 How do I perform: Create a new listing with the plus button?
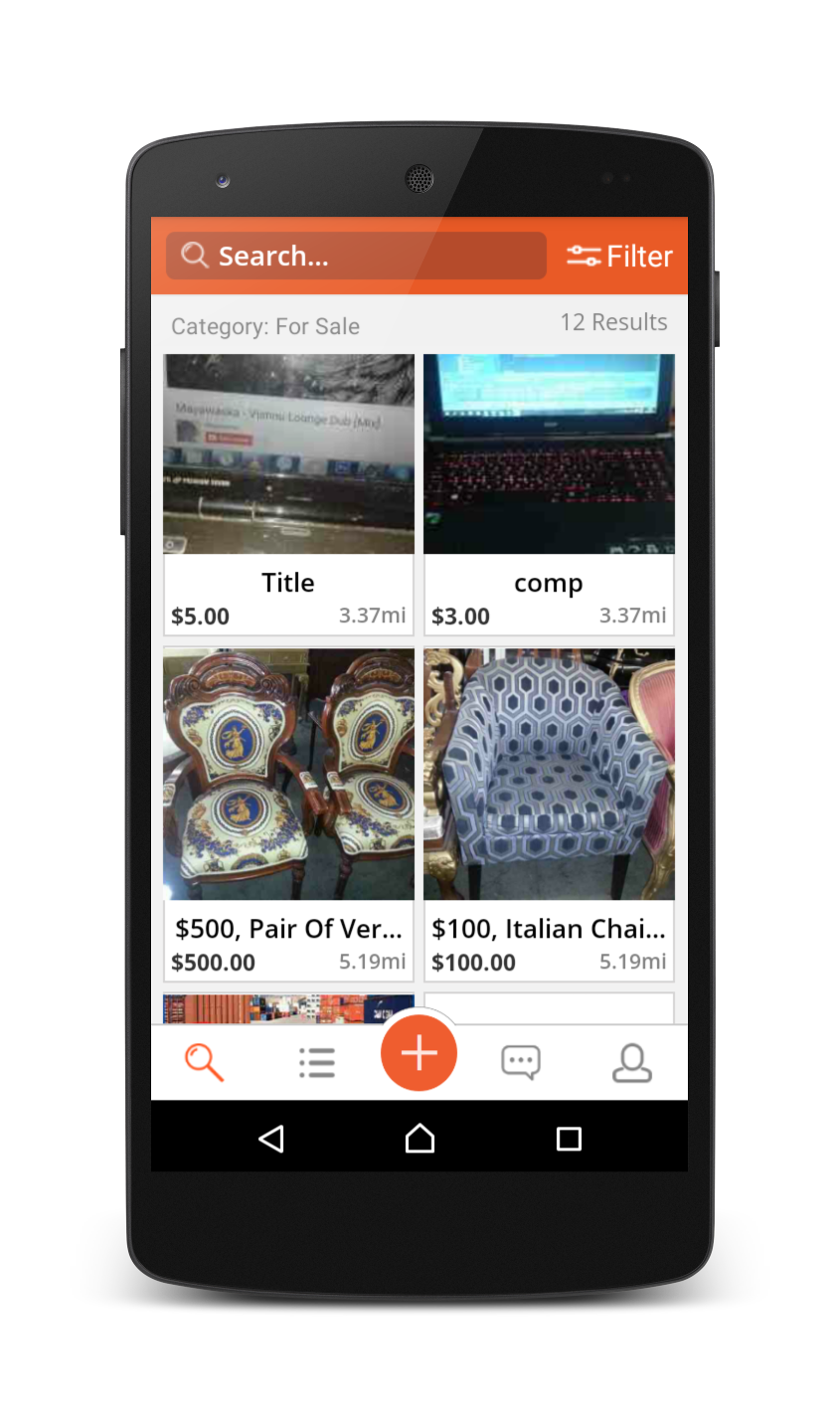[x=419, y=1053]
